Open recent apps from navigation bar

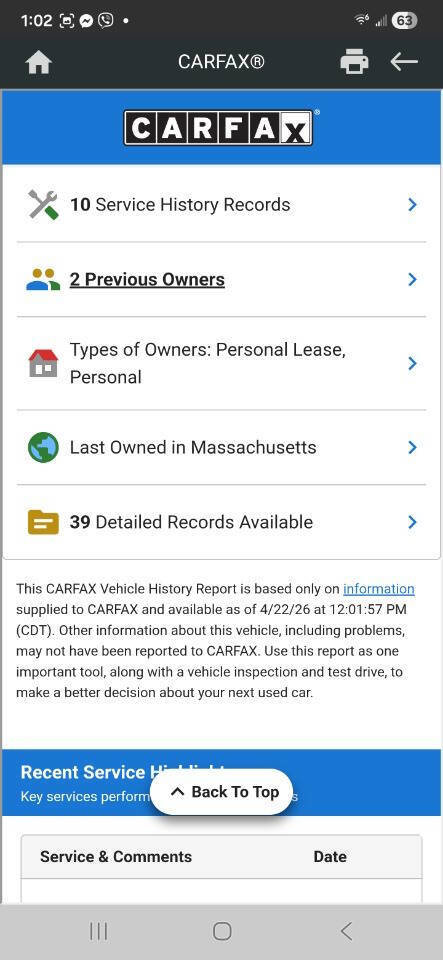coord(99,931)
